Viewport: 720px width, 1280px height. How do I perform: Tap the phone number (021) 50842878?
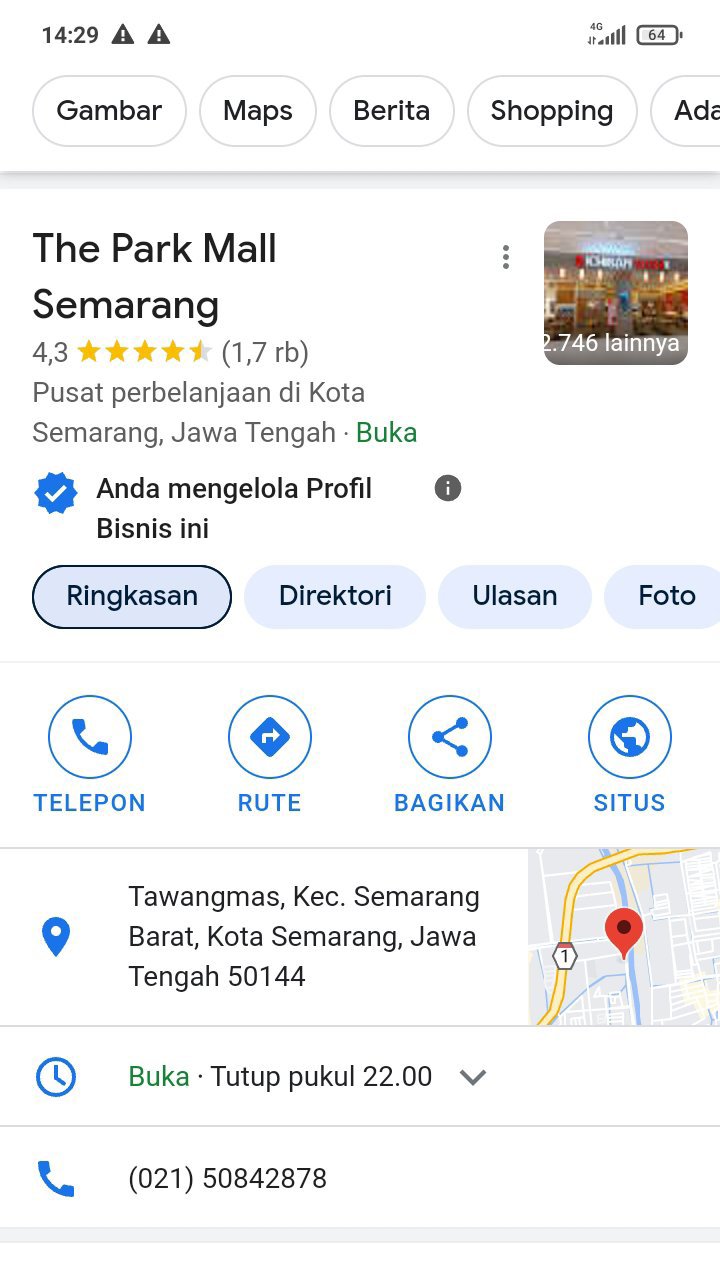click(x=228, y=1178)
